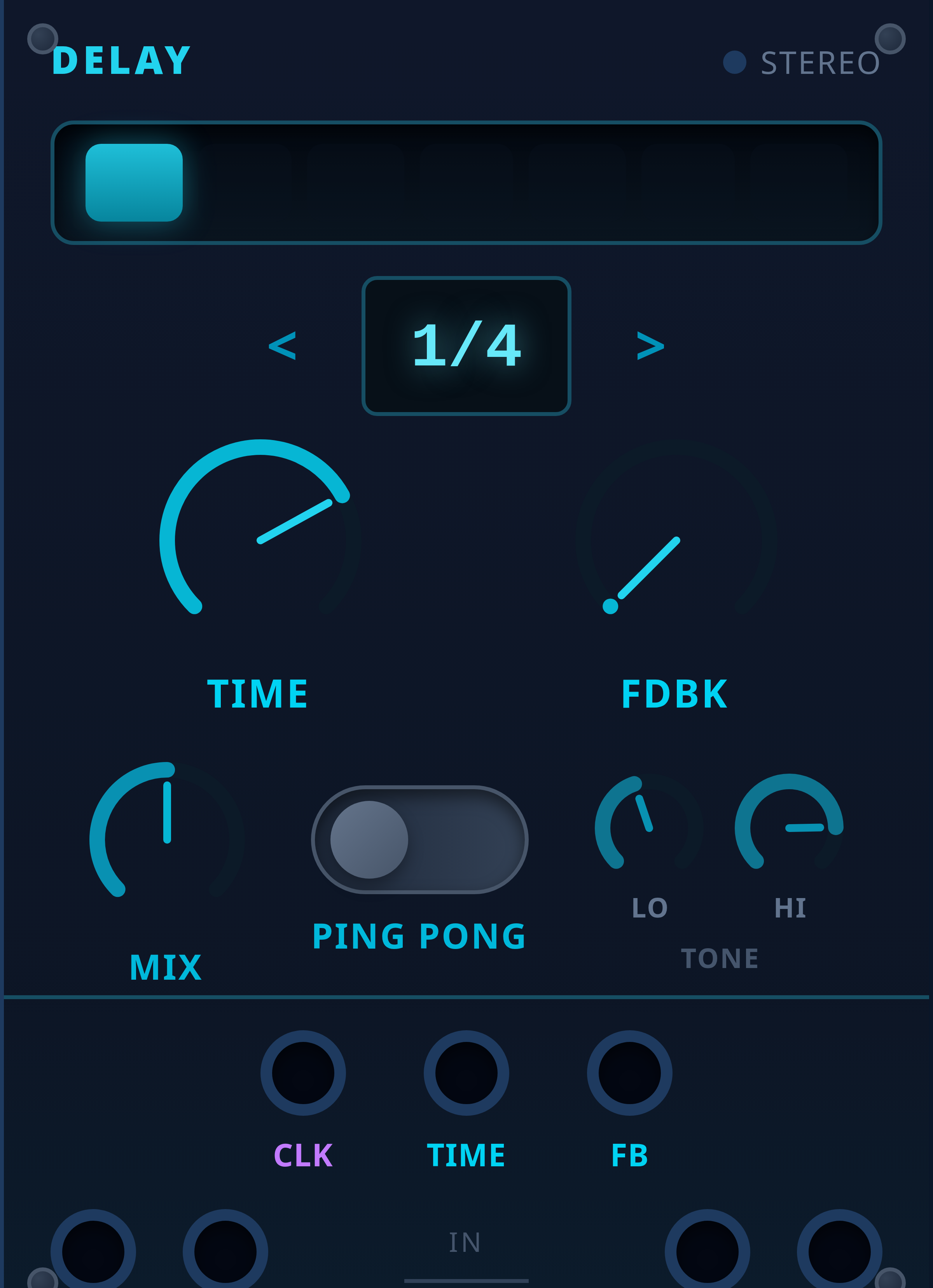Tap the TIME knob
The image size is (933, 1288).
tap(260, 540)
